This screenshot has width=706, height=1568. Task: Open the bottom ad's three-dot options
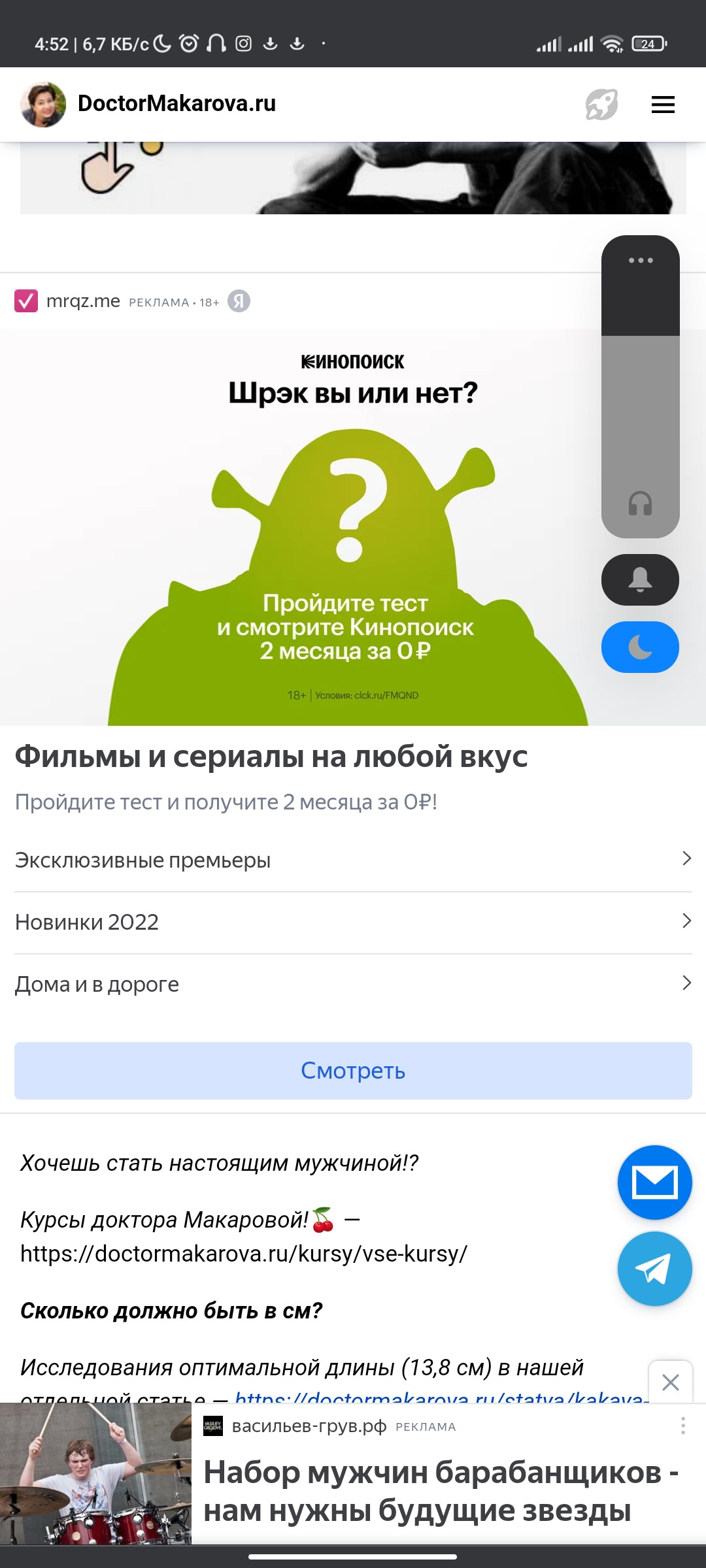682,1426
